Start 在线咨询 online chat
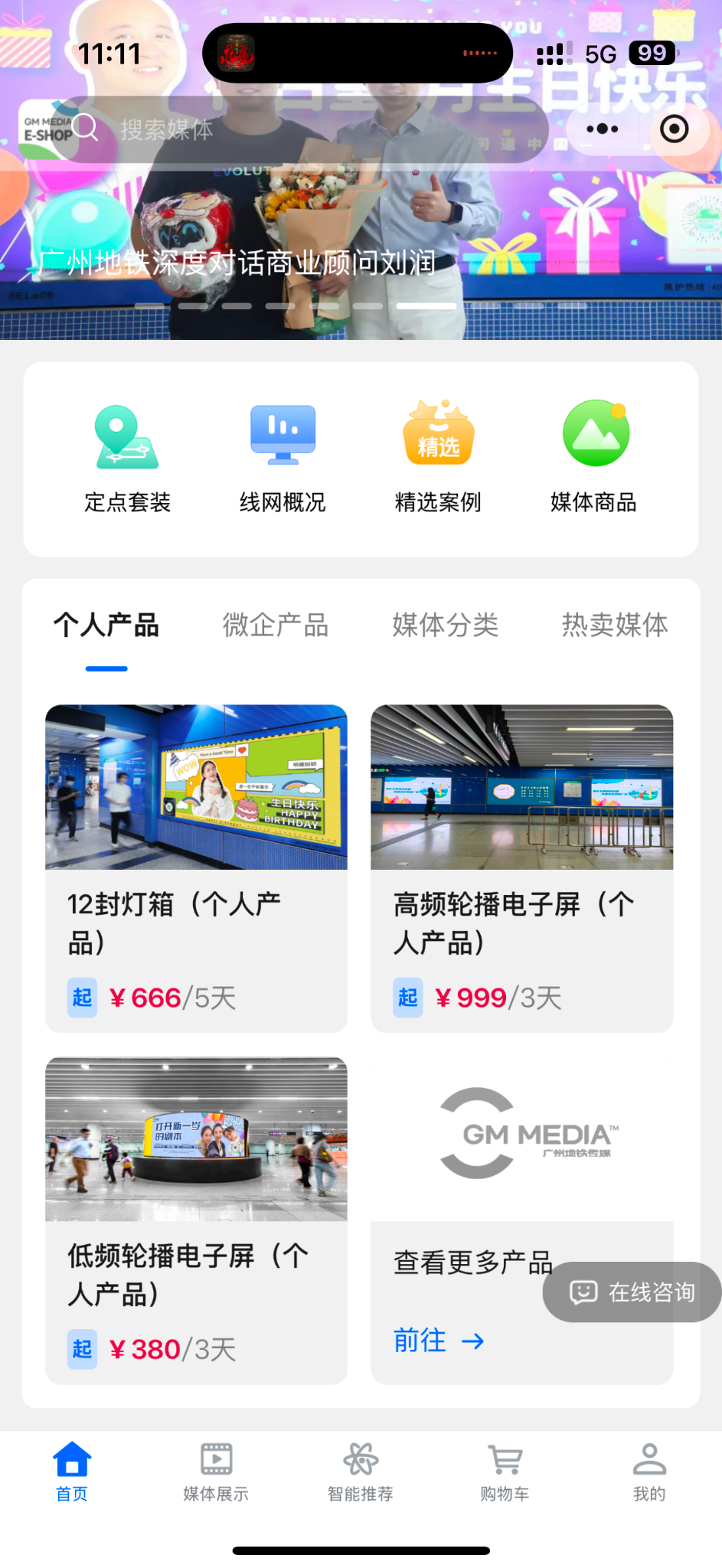 tap(632, 1292)
